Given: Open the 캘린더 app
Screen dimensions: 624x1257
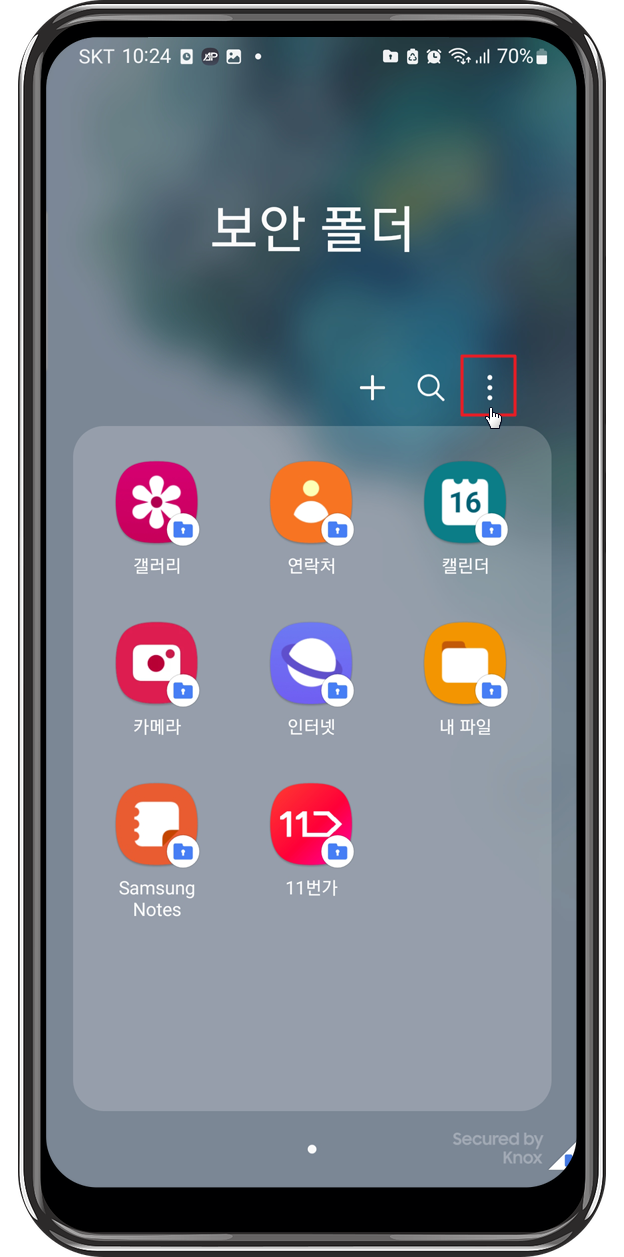Looking at the screenshot, I should pyautogui.click(x=465, y=503).
